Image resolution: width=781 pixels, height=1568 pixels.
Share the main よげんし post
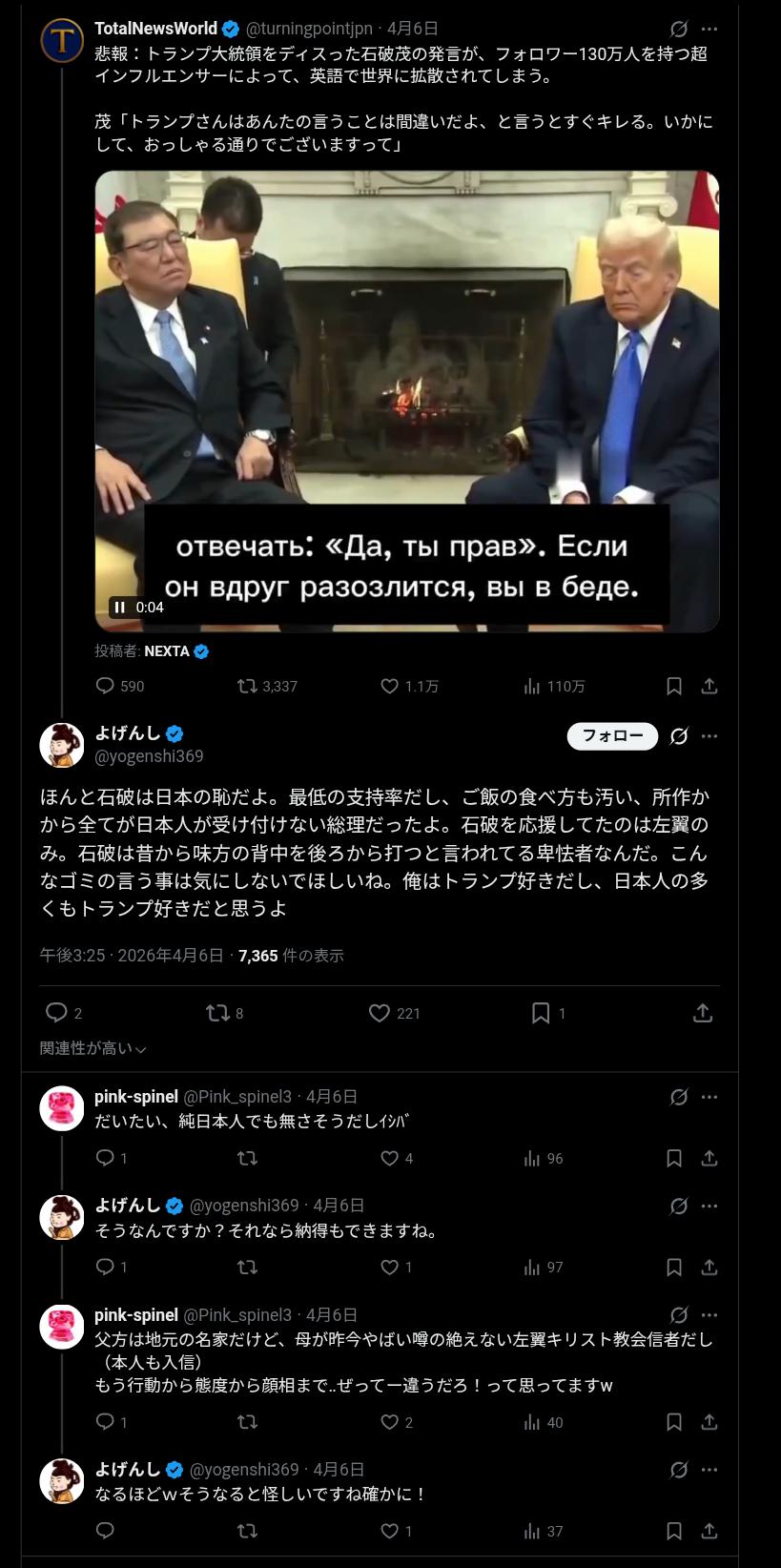point(703,1013)
